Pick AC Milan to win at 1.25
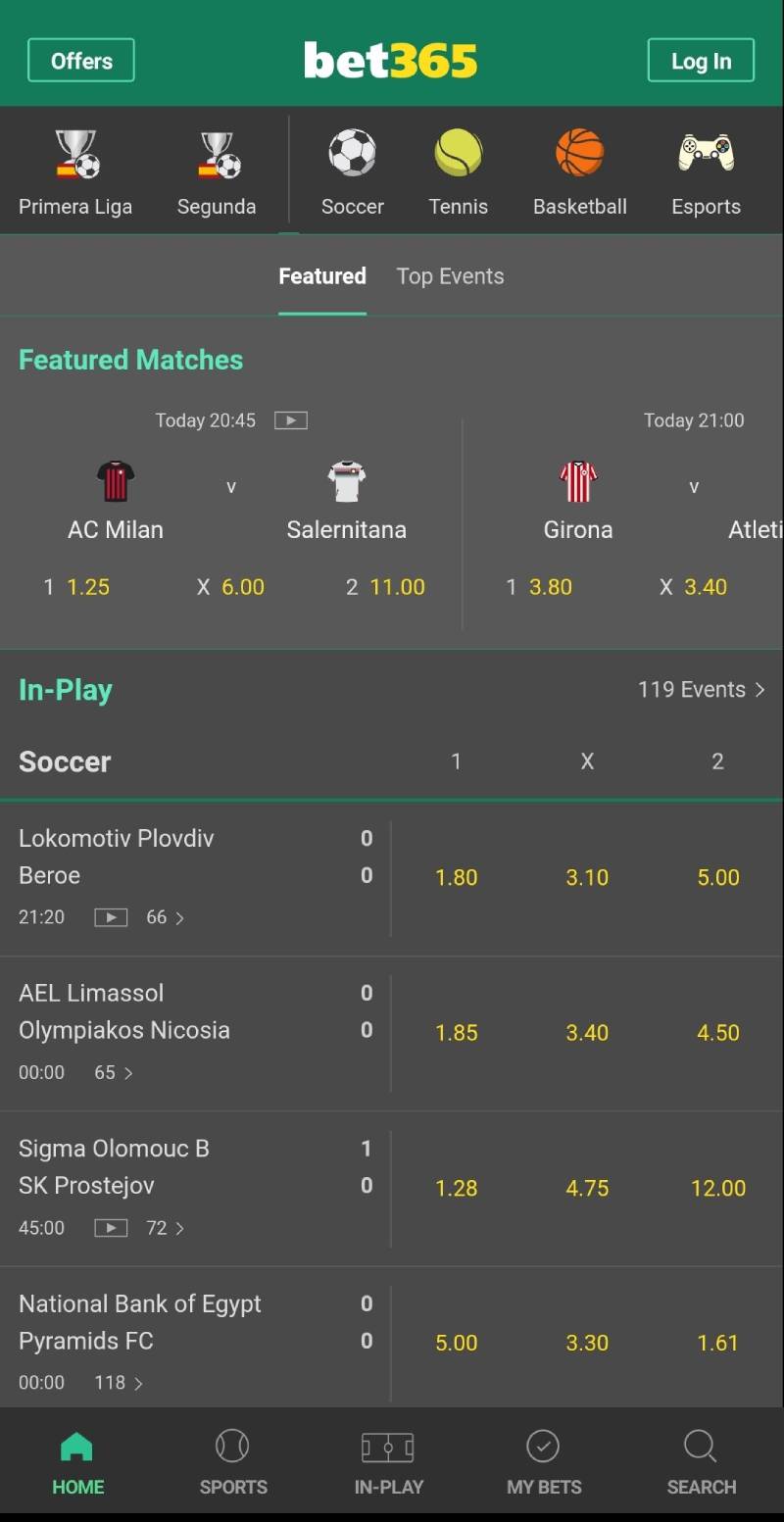This screenshot has width=784, height=1522. coord(87,587)
